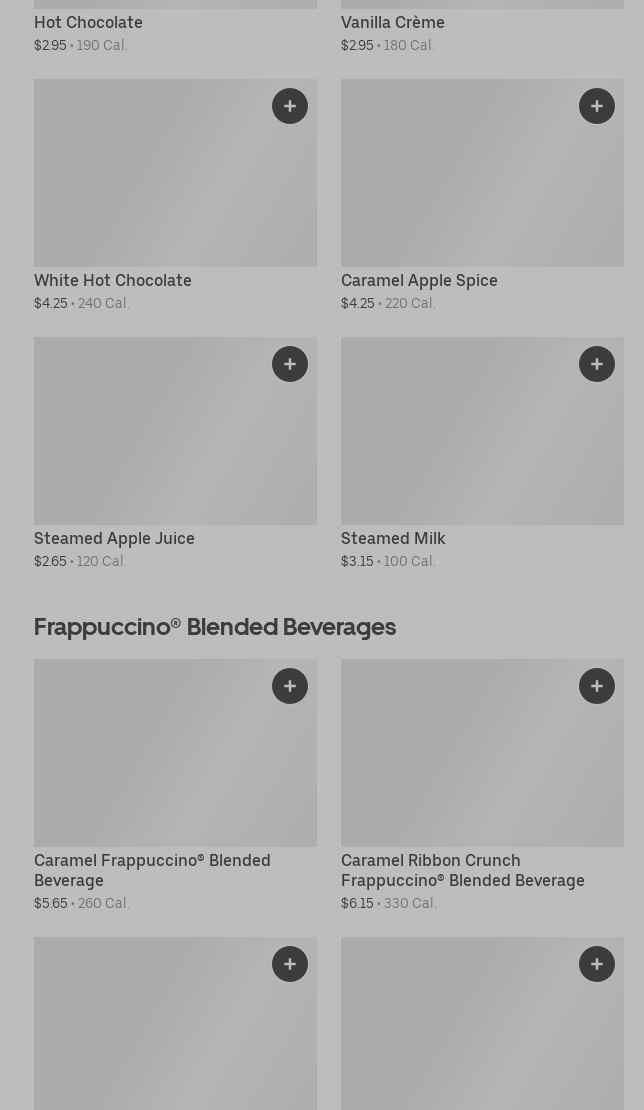Add Steamed Apple Juice to order
This screenshot has width=644, height=1110.
(290, 364)
